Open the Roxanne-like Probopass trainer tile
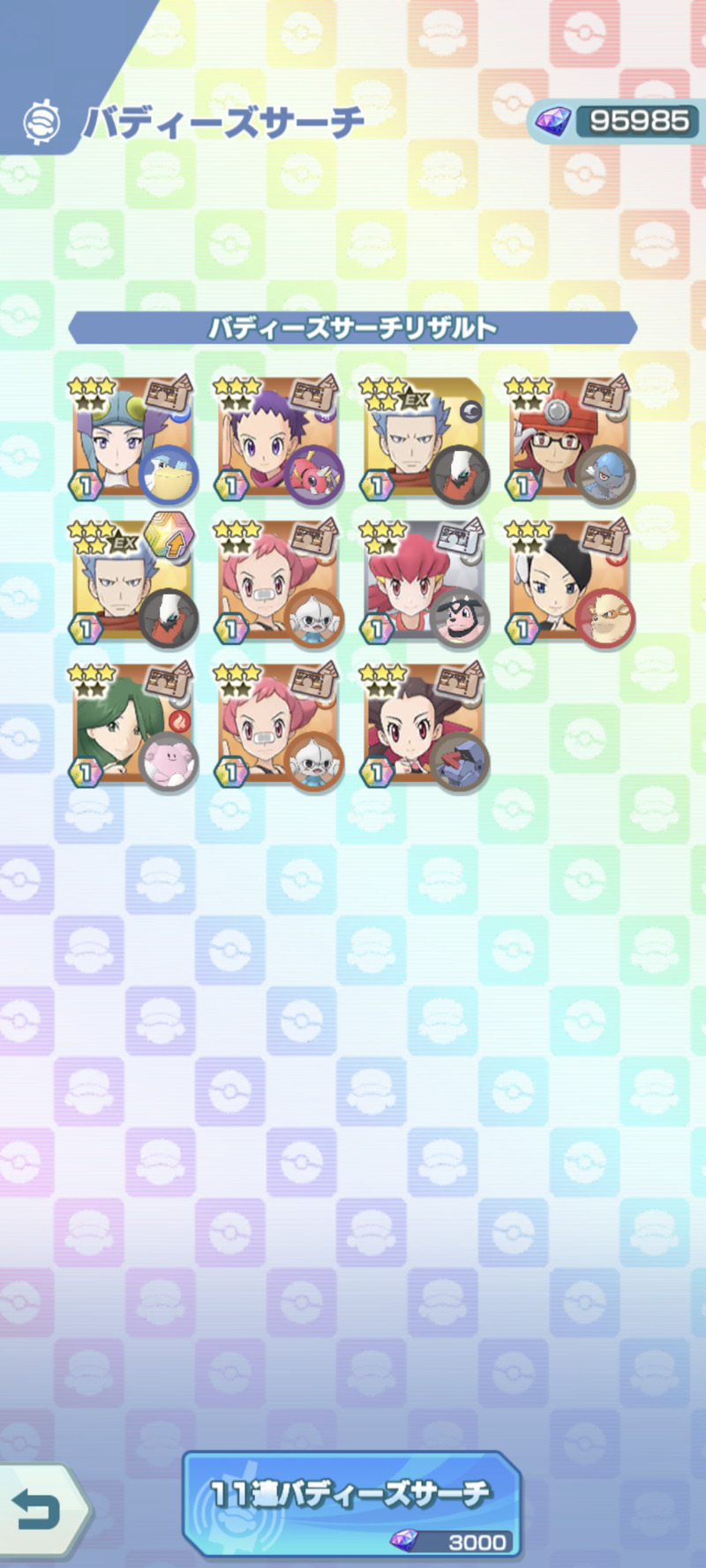Viewport: 706px width, 1568px height. 424,725
